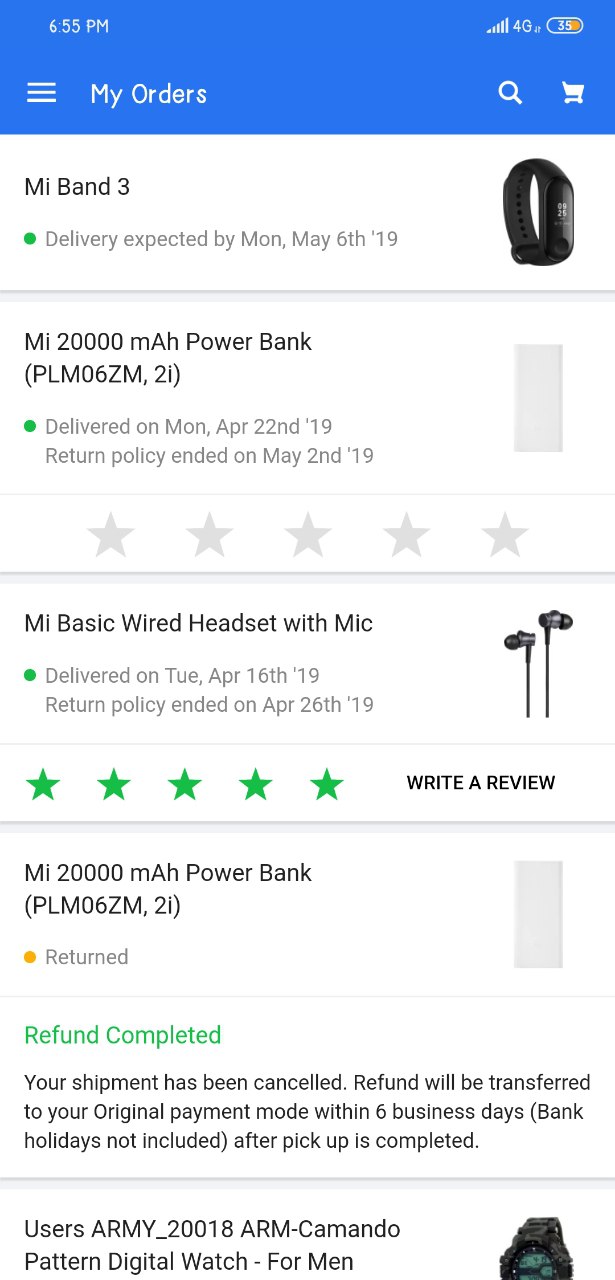The image size is (615, 1280).
Task: Open the returned Mi 20000 mAh Power Bank order
Action: tap(307, 915)
